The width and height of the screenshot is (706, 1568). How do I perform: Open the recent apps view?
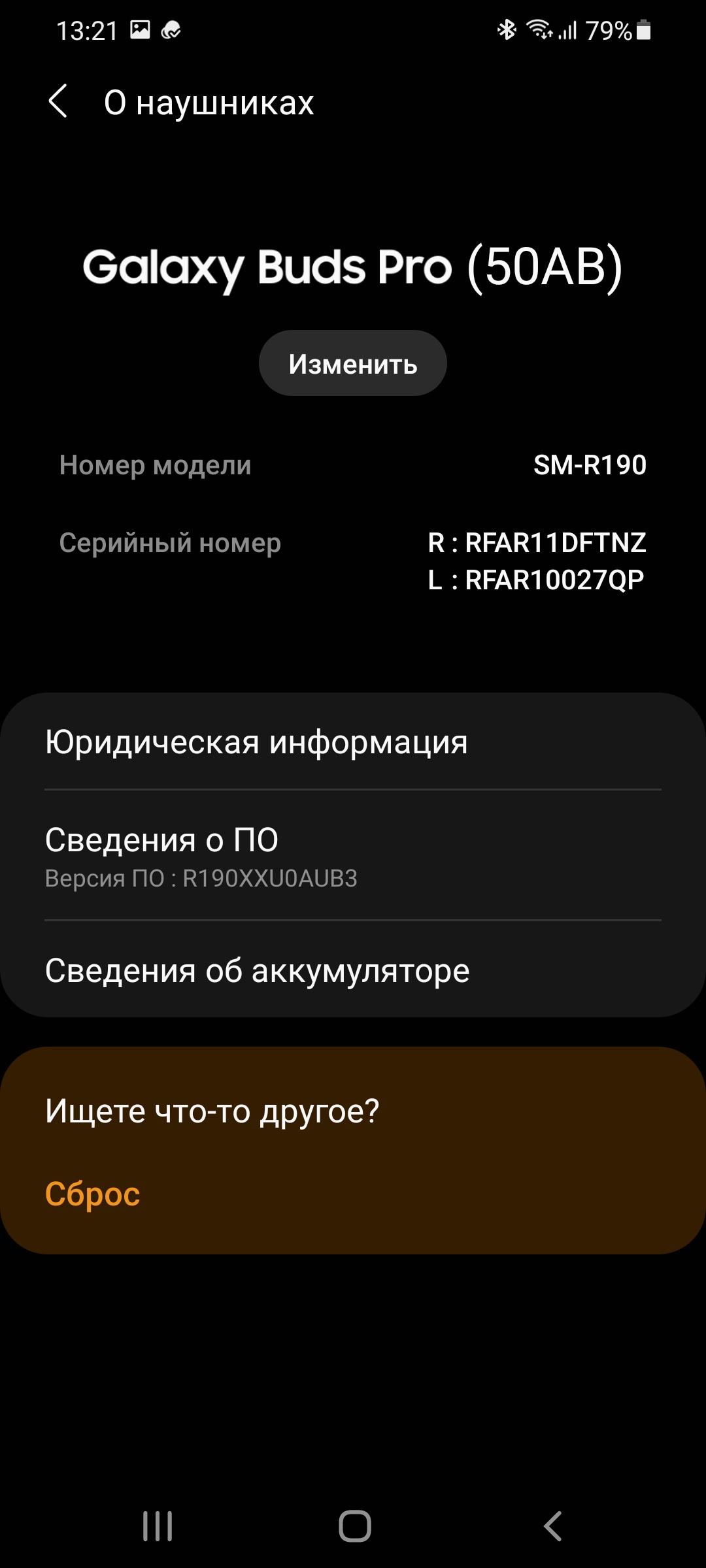pos(158,1526)
